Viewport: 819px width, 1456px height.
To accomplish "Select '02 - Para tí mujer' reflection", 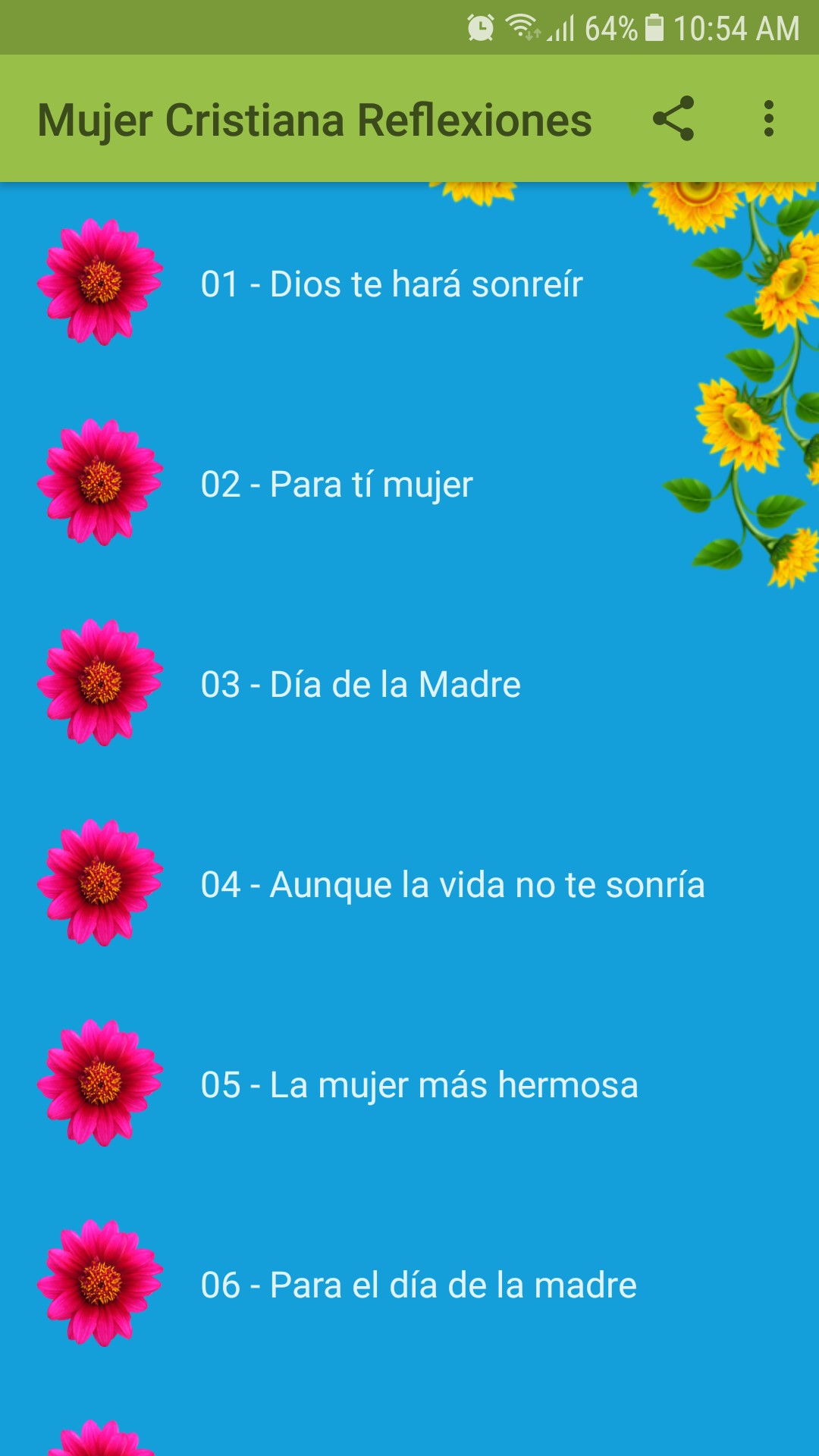I will [x=337, y=485].
